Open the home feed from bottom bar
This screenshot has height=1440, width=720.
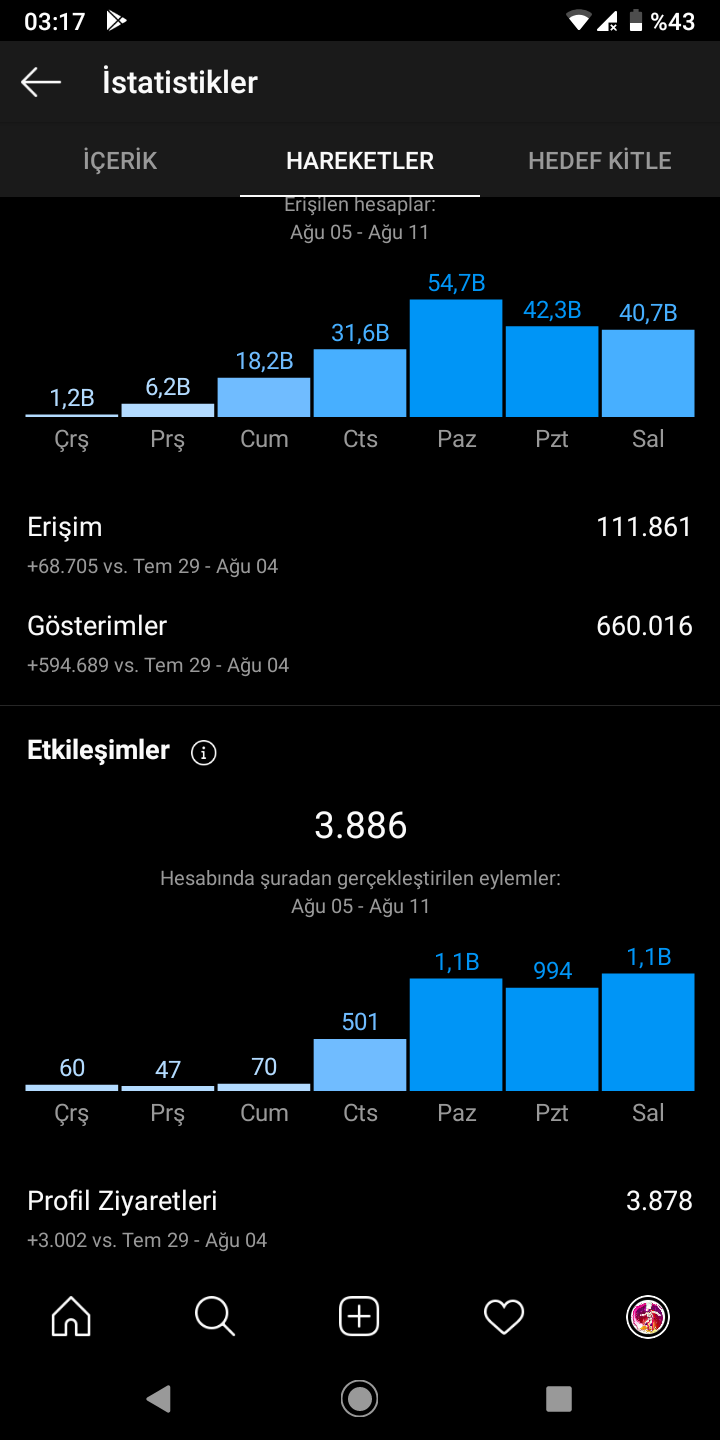(x=71, y=1316)
